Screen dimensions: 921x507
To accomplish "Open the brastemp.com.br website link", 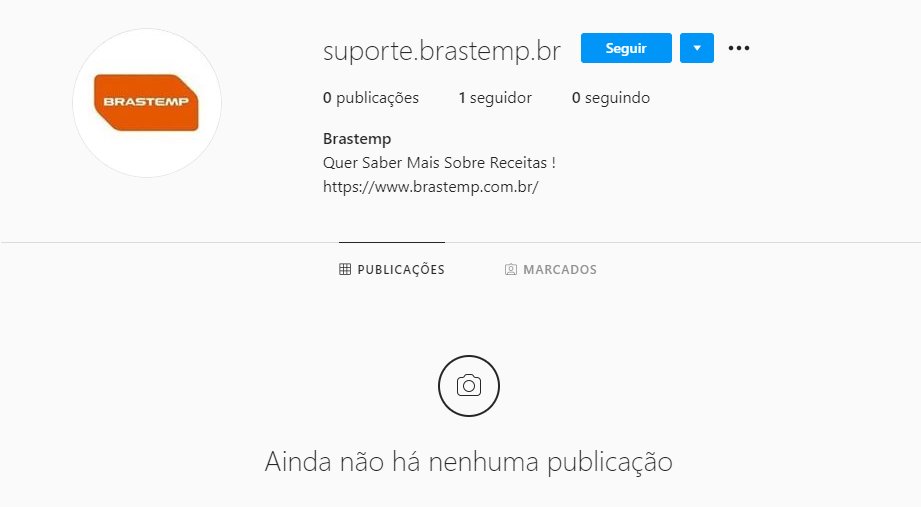I will pyautogui.click(x=431, y=186).
